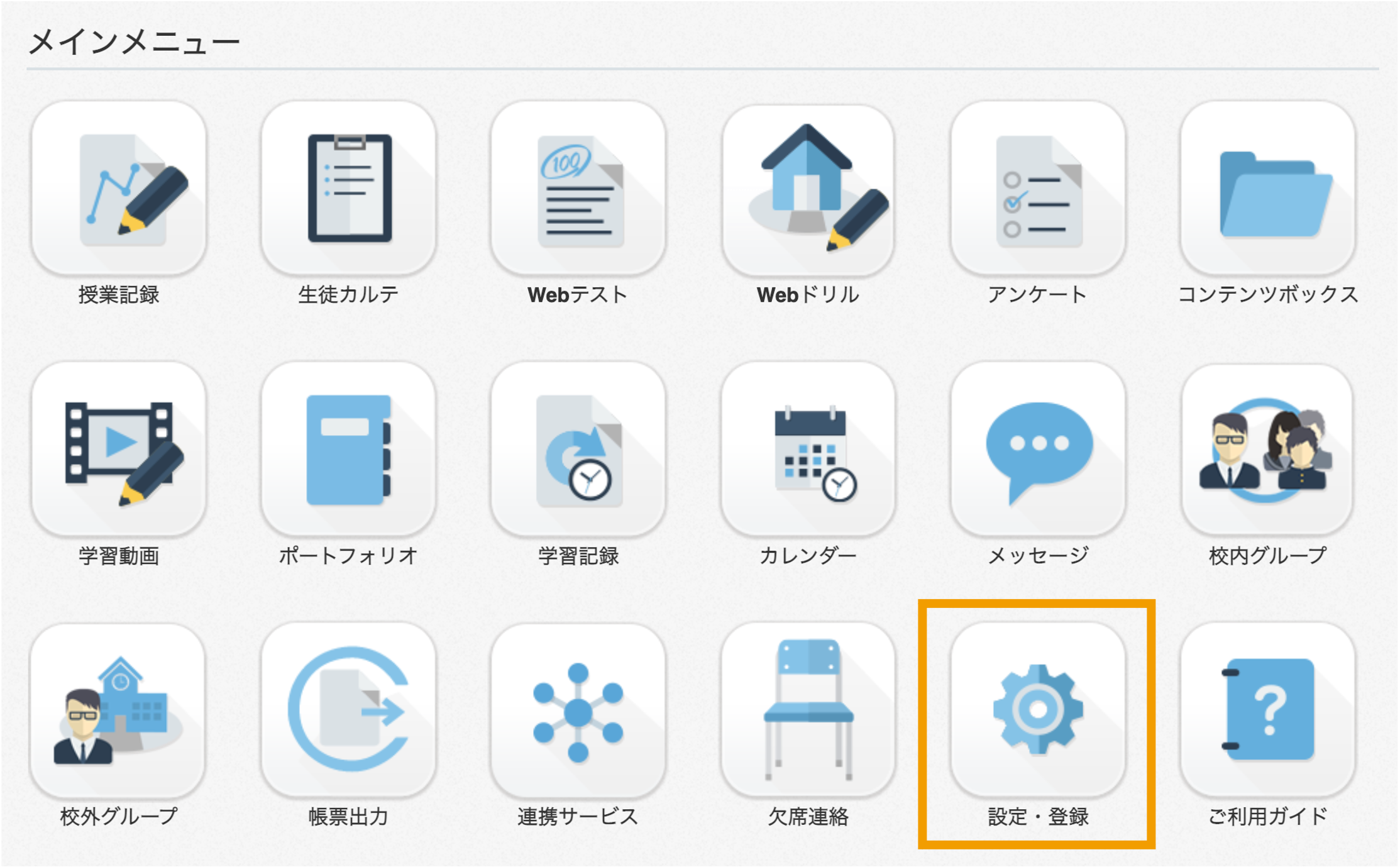Open ご利用ガイド help guide

coord(1267,710)
